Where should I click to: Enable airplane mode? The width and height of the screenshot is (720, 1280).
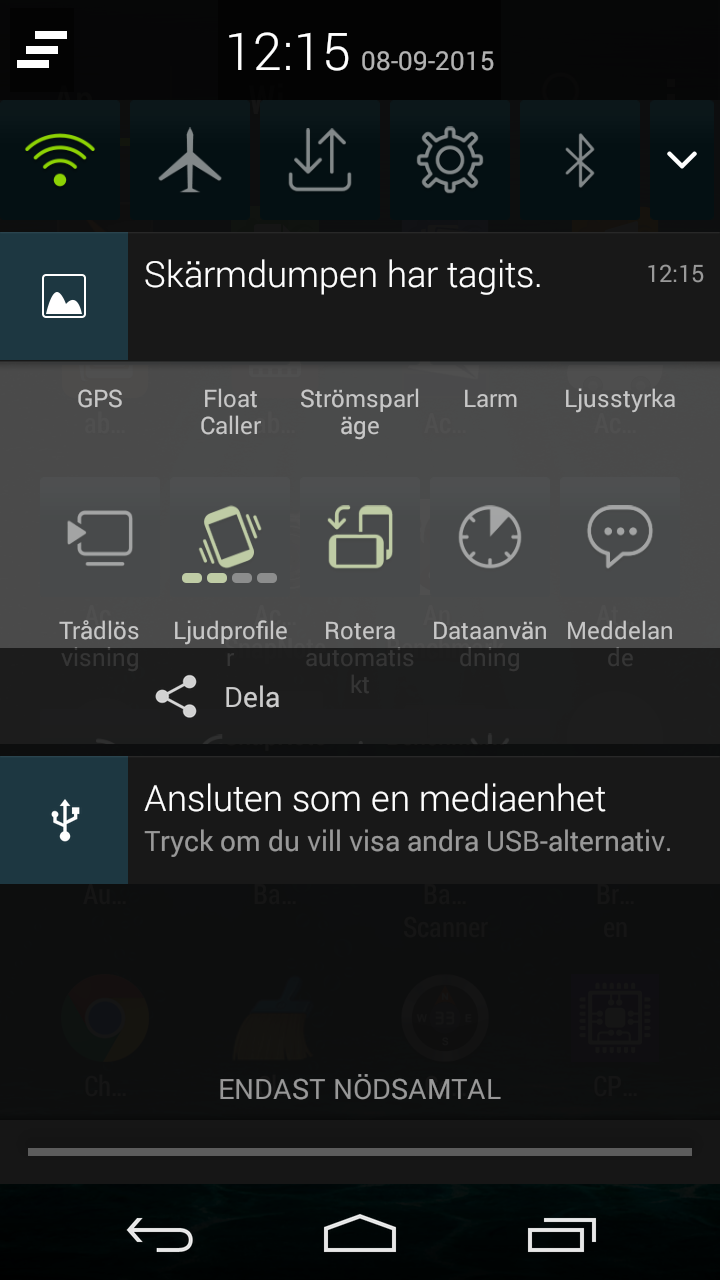[x=190, y=160]
